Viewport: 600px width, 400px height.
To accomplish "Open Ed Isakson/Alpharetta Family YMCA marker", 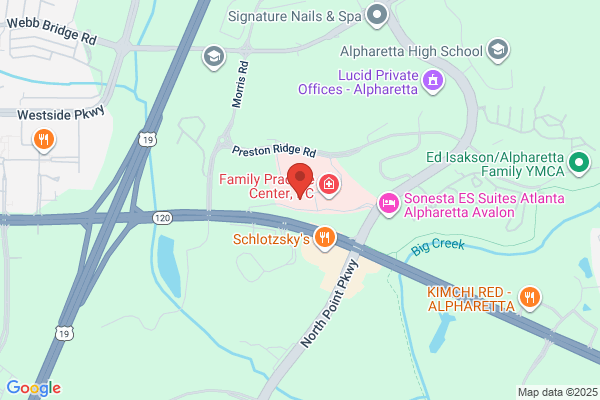I will [x=579, y=163].
